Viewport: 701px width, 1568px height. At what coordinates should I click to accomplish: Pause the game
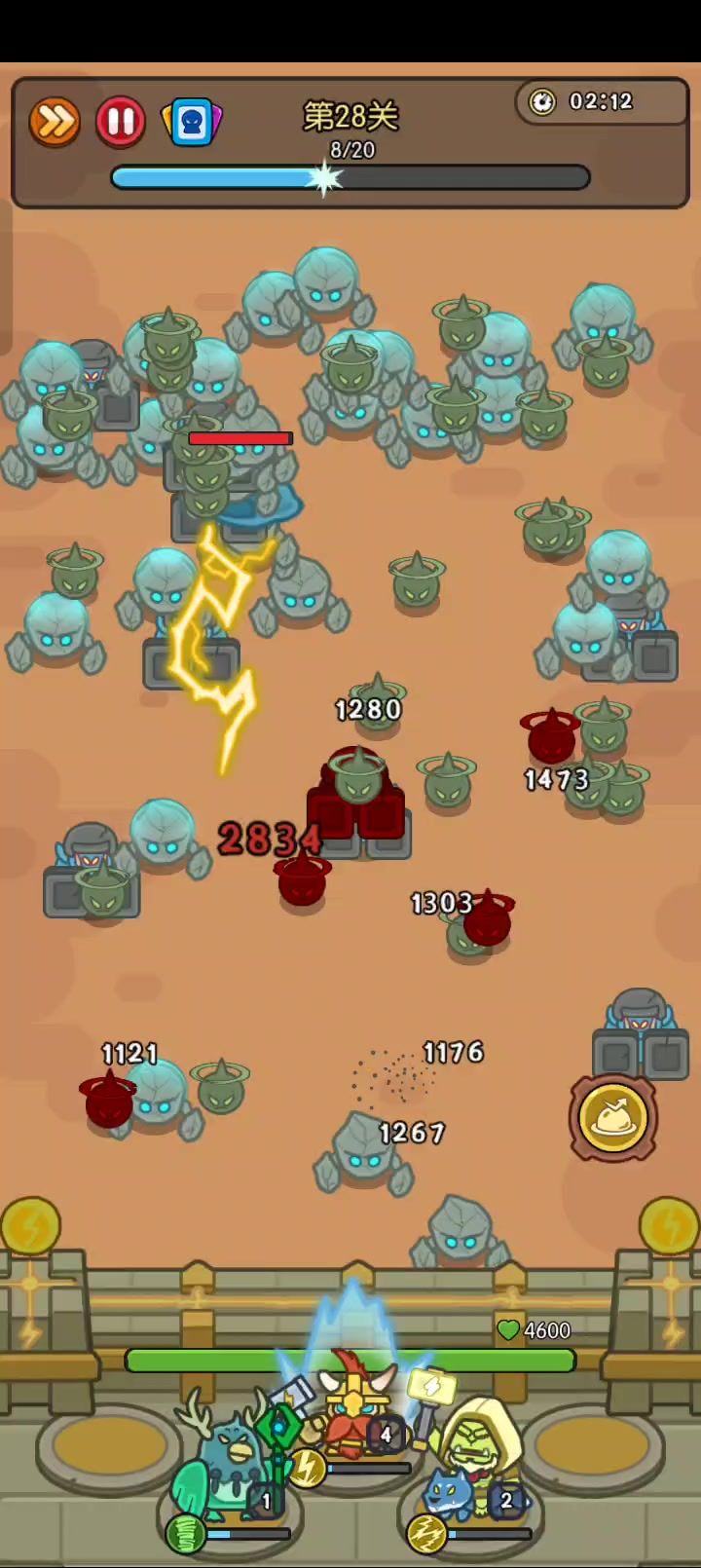tap(121, 122)
